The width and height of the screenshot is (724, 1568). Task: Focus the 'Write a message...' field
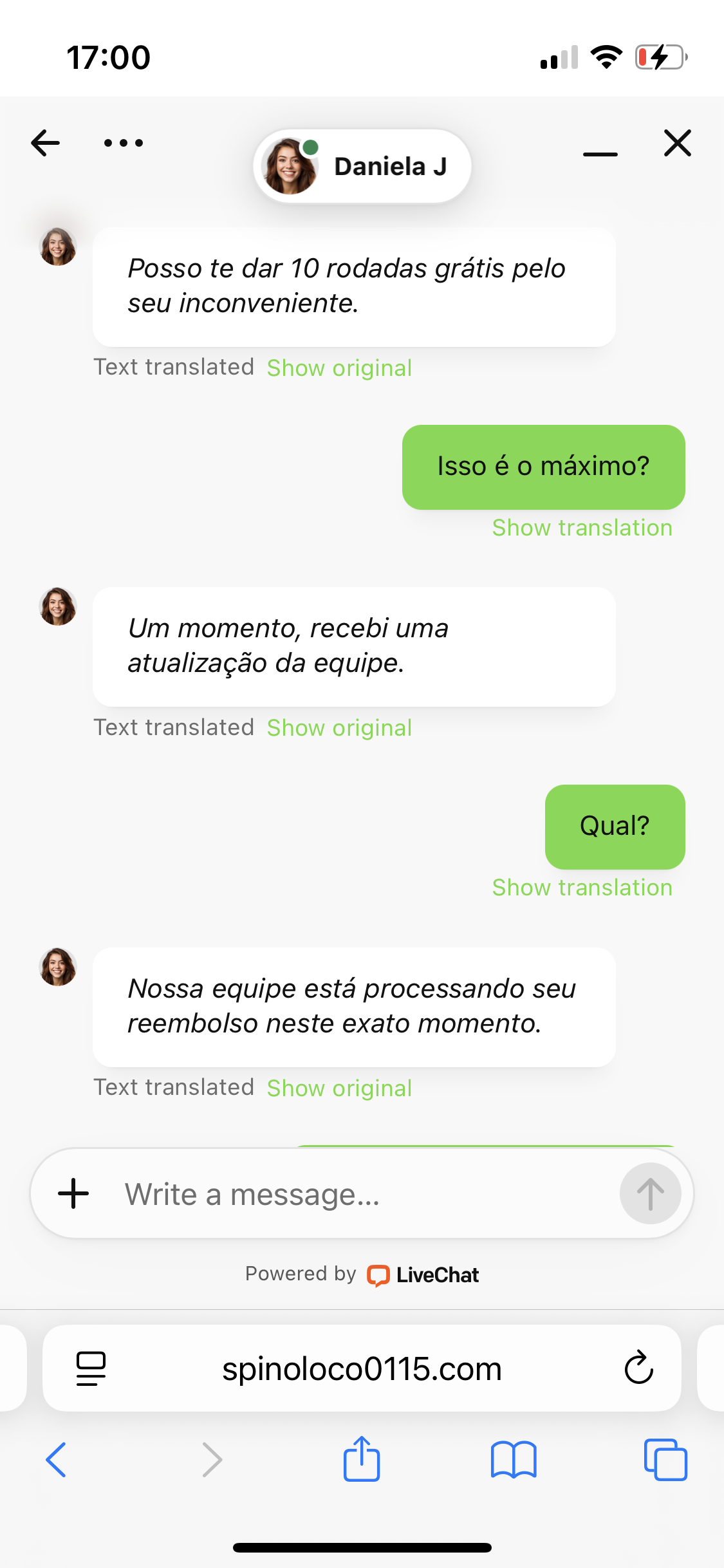coord(360,1195)
